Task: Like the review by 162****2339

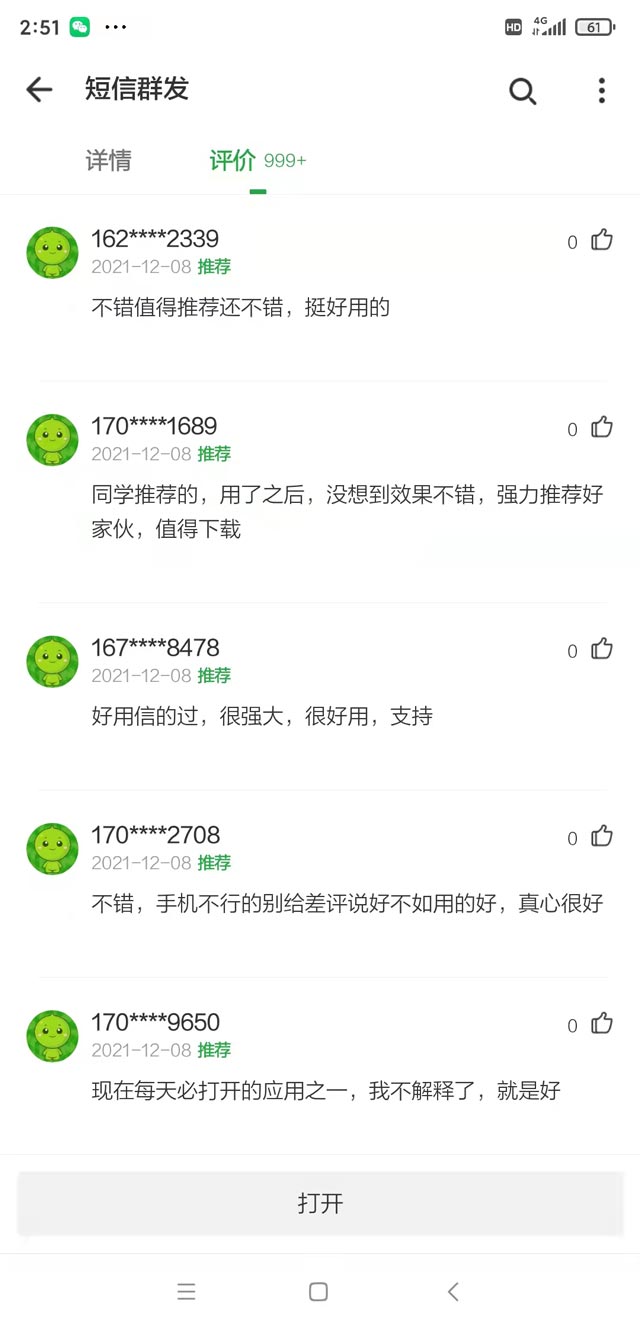Action: (x=601, y=240)
